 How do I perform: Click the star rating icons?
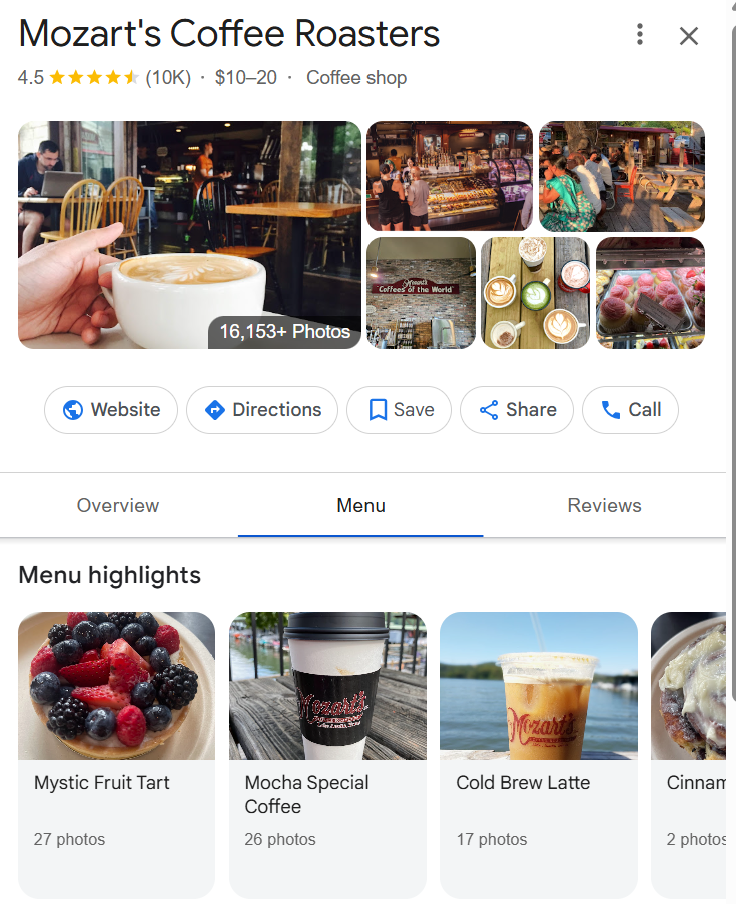tap(93, 76)
